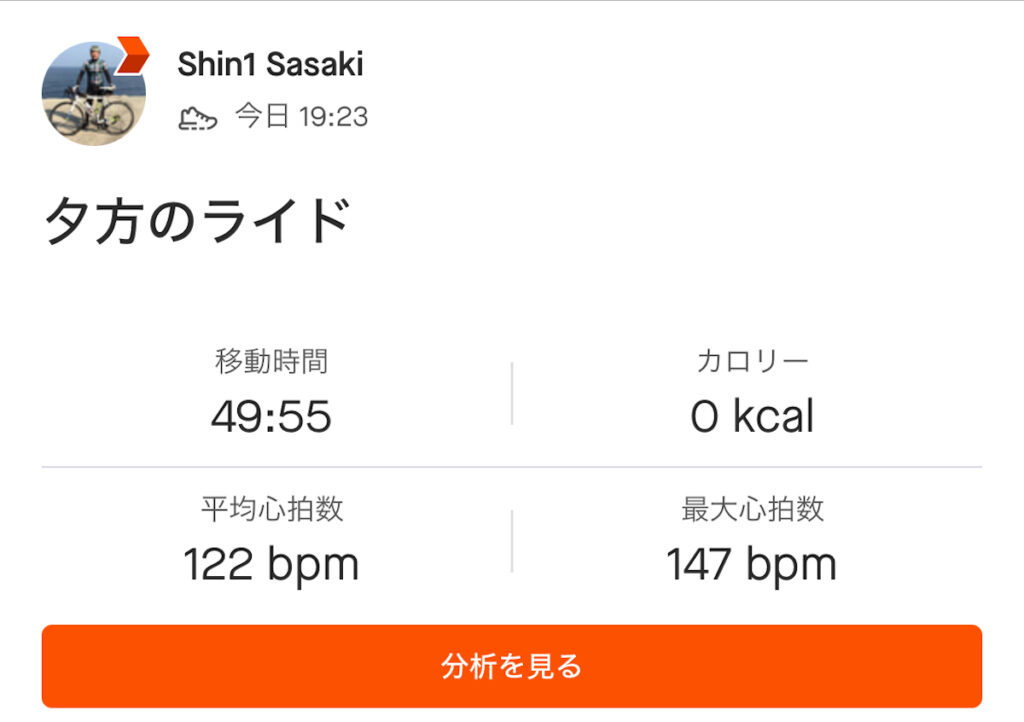Open Shin1 Sasaki's profile name link

(x=270, y=64)
